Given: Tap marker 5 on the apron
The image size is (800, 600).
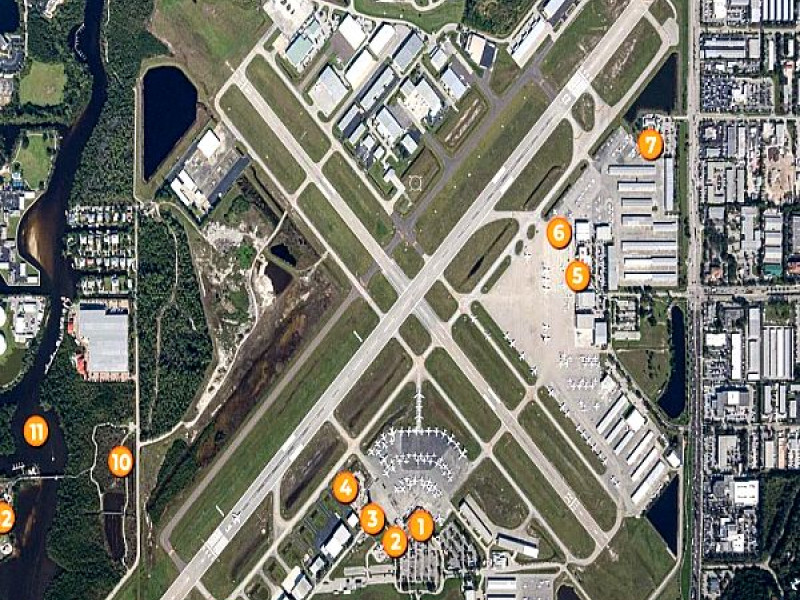Looking at the screenshot, I should tap(577, 275).
